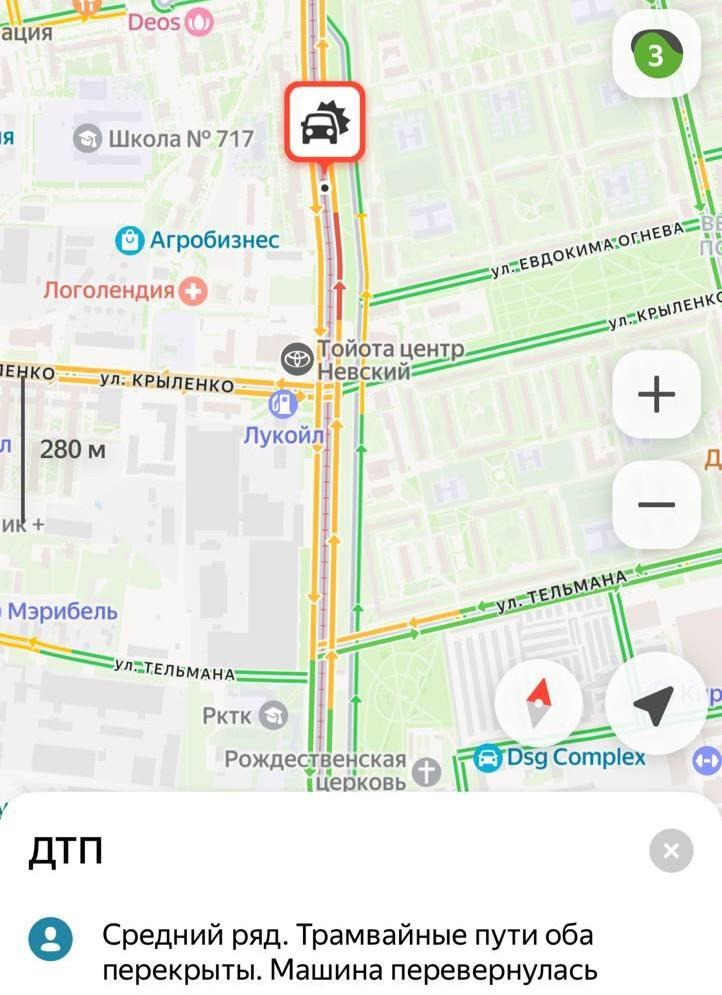Zoom in on the map
The height and width of the screenshot is (995, 722).
[x=656, y=395]
